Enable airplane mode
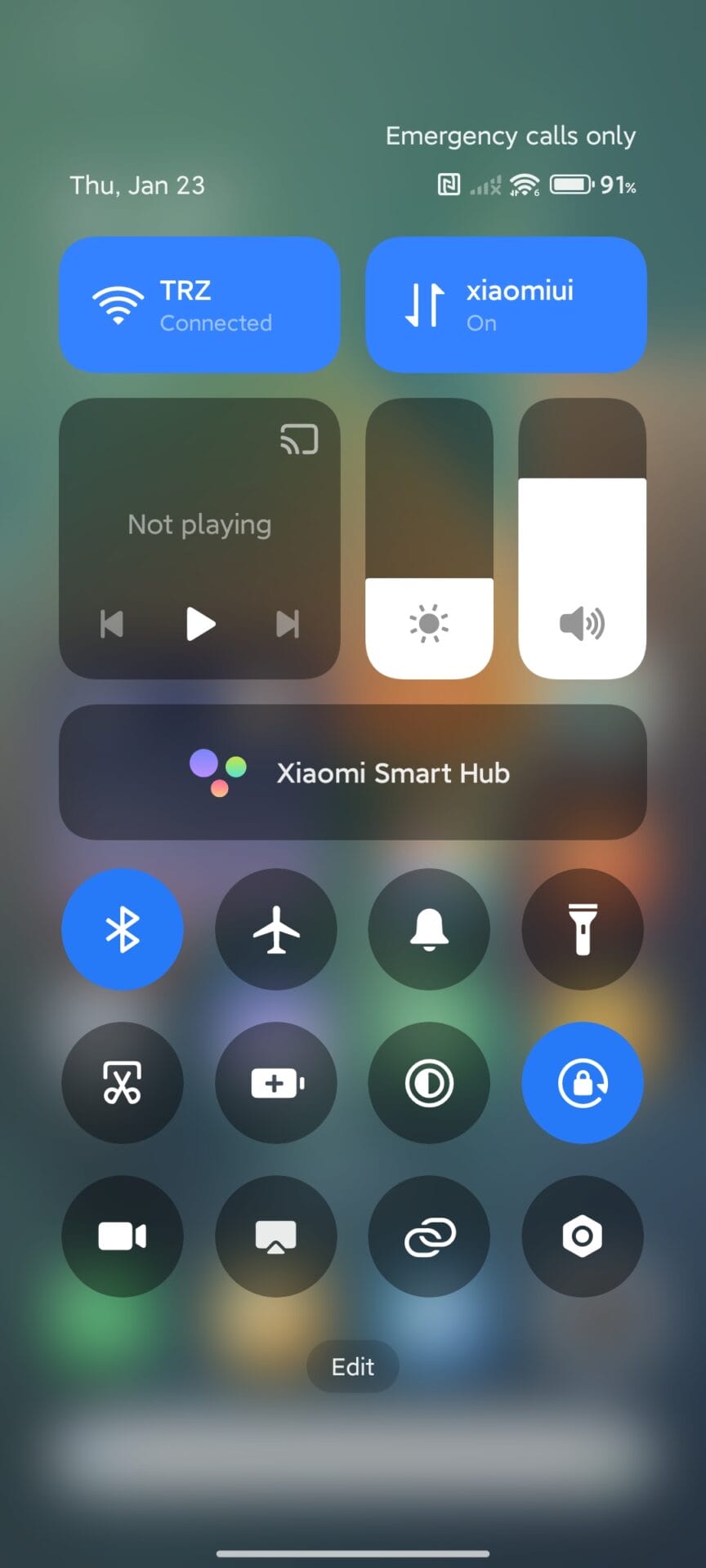Screen dimensions: 706x1568 (276, 929)
